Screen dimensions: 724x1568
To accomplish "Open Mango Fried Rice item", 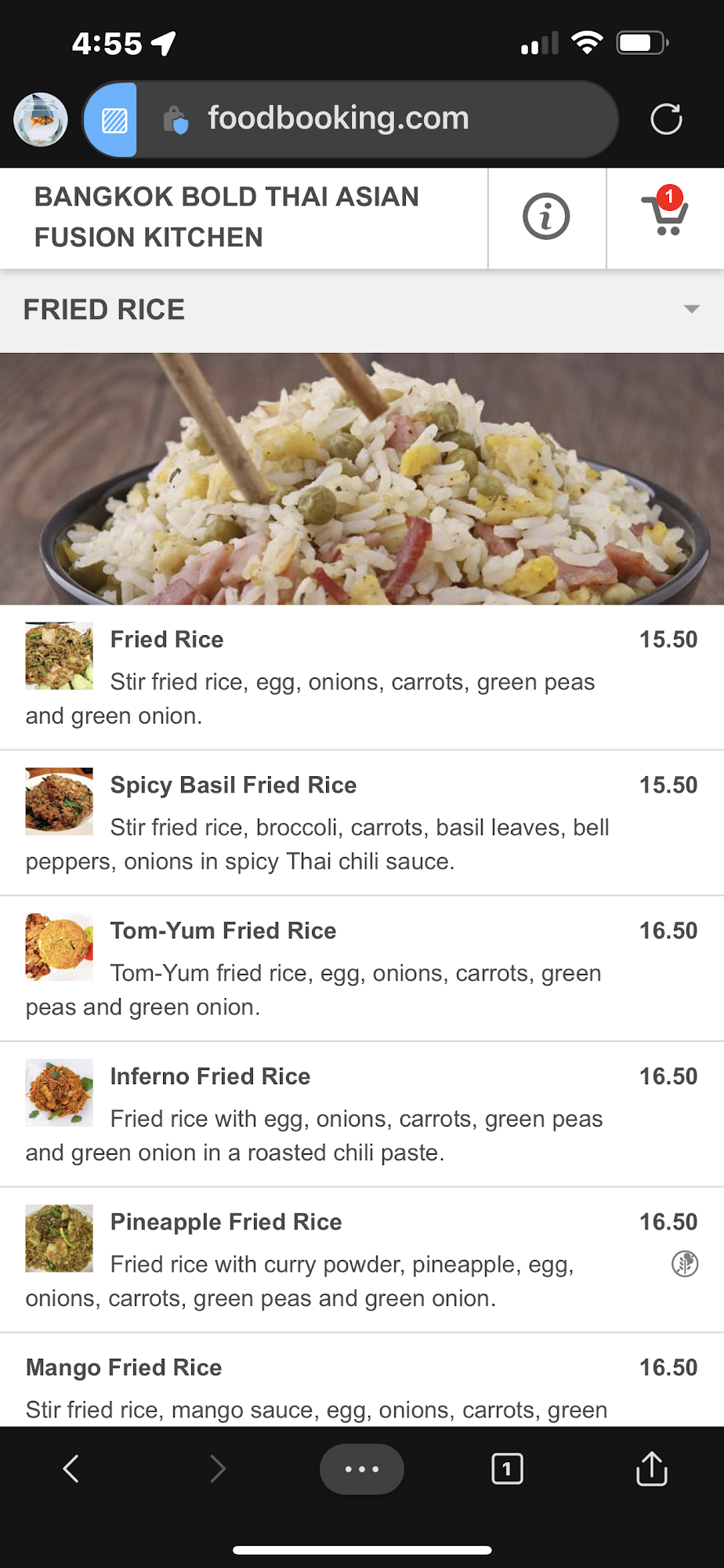I will click(124, 1368).
